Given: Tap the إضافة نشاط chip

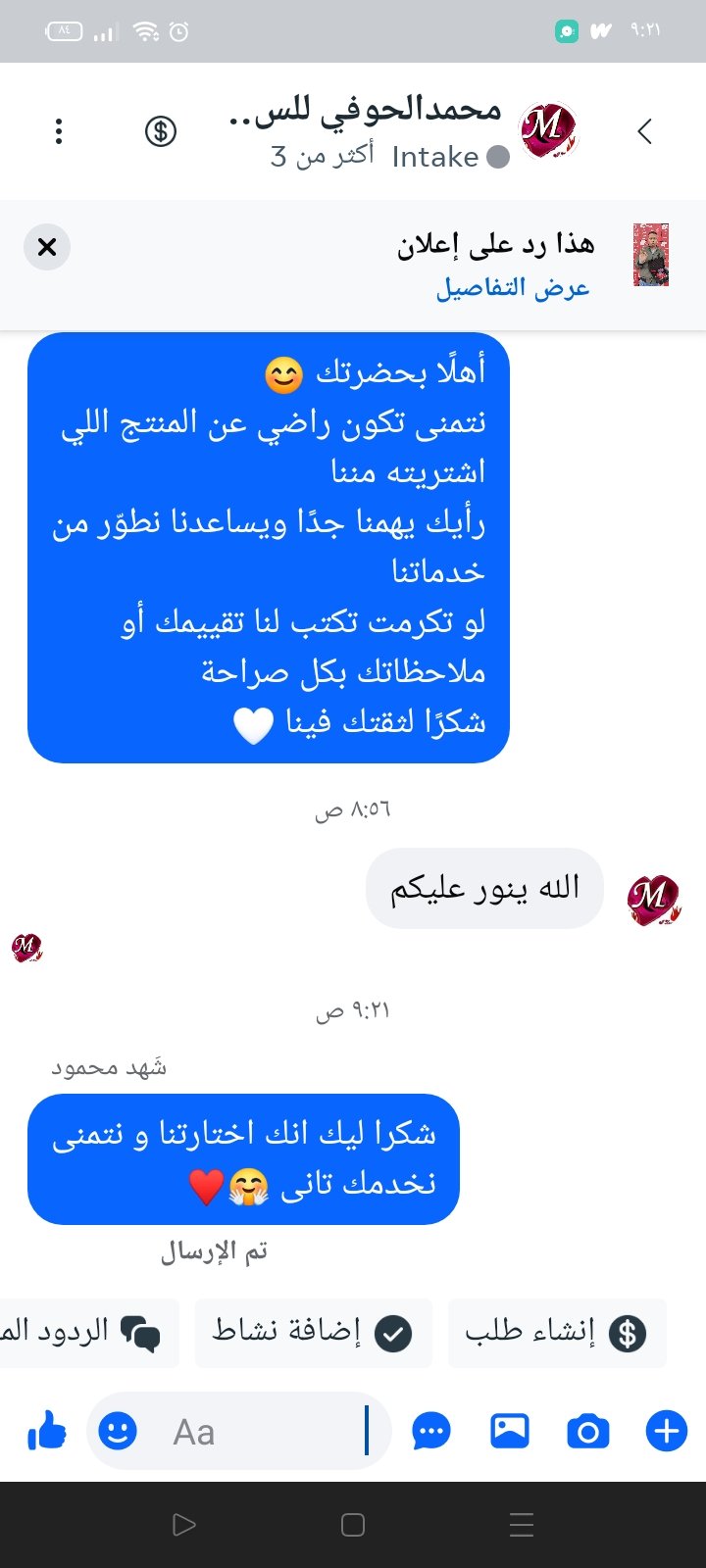Looking at the screenshot, I should 313,1333.
